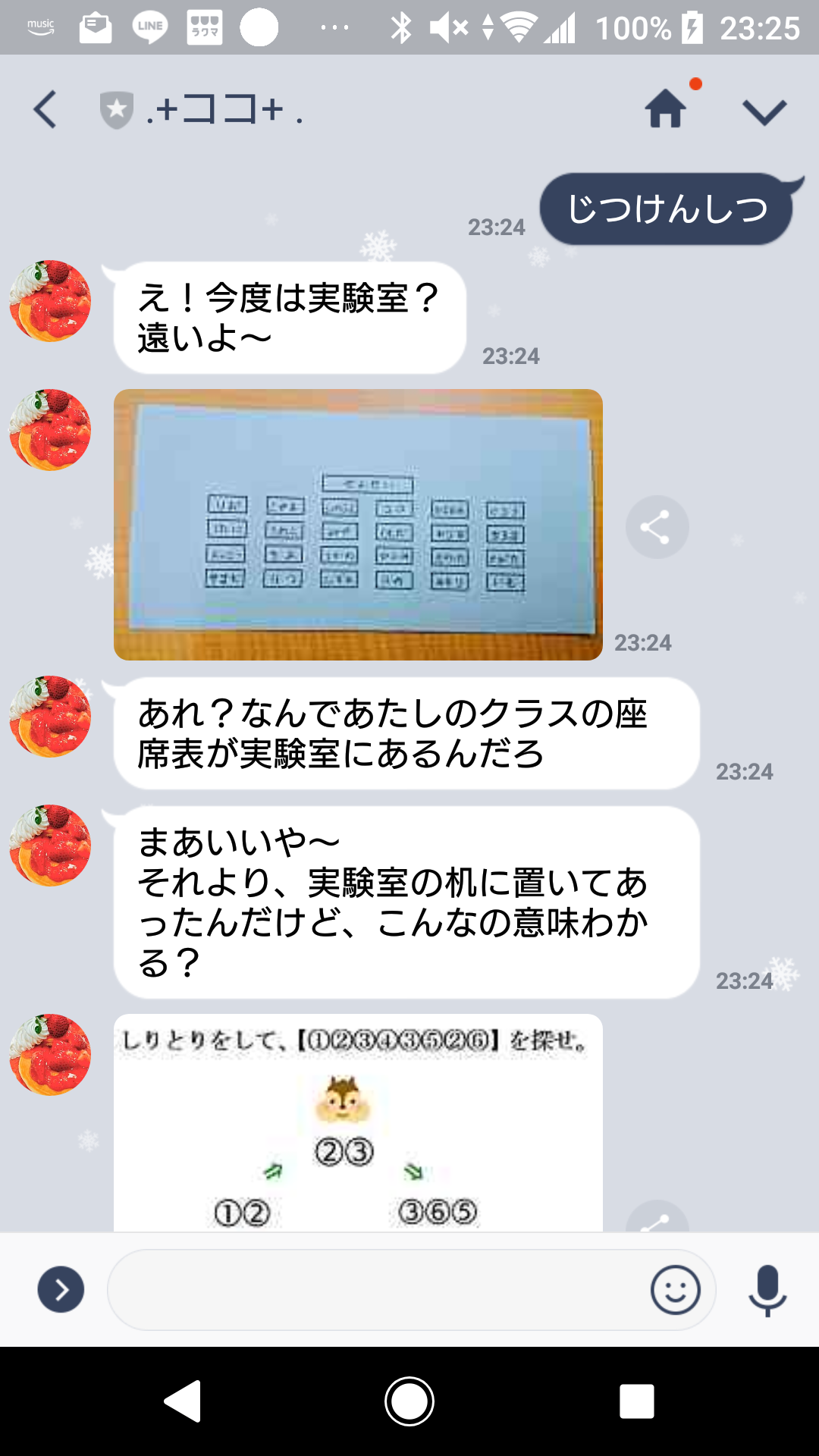Expand the chat options dropdown arrow

[x=764, y=111]
